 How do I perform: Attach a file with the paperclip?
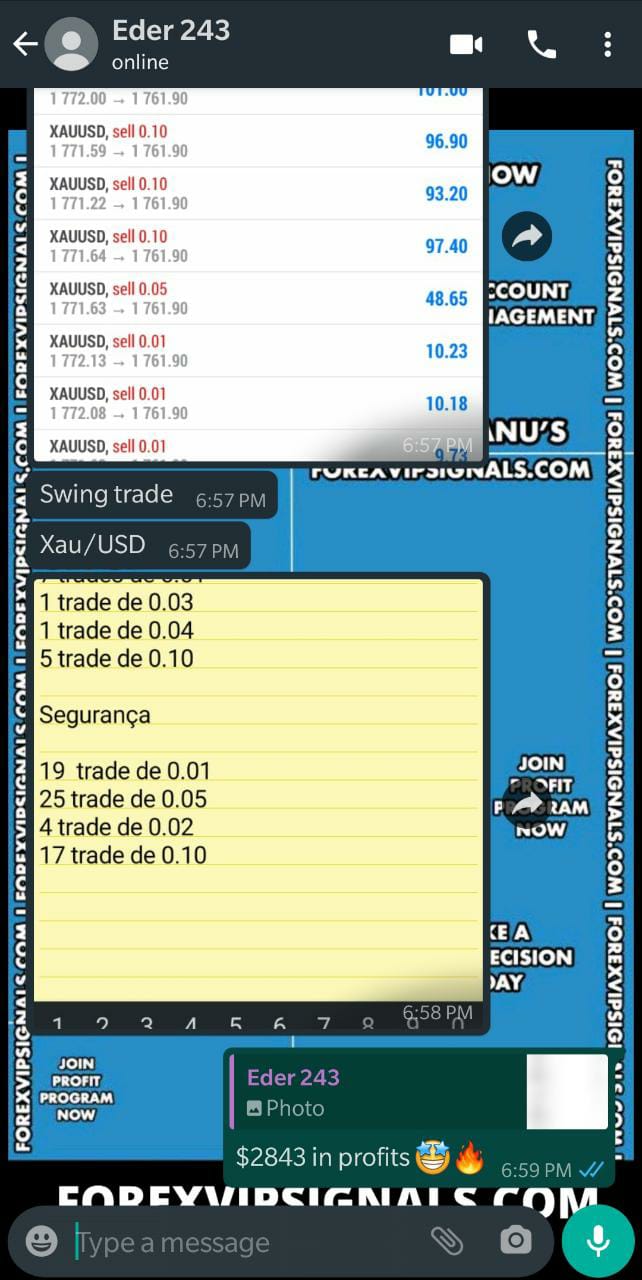tap(446, 1241)
